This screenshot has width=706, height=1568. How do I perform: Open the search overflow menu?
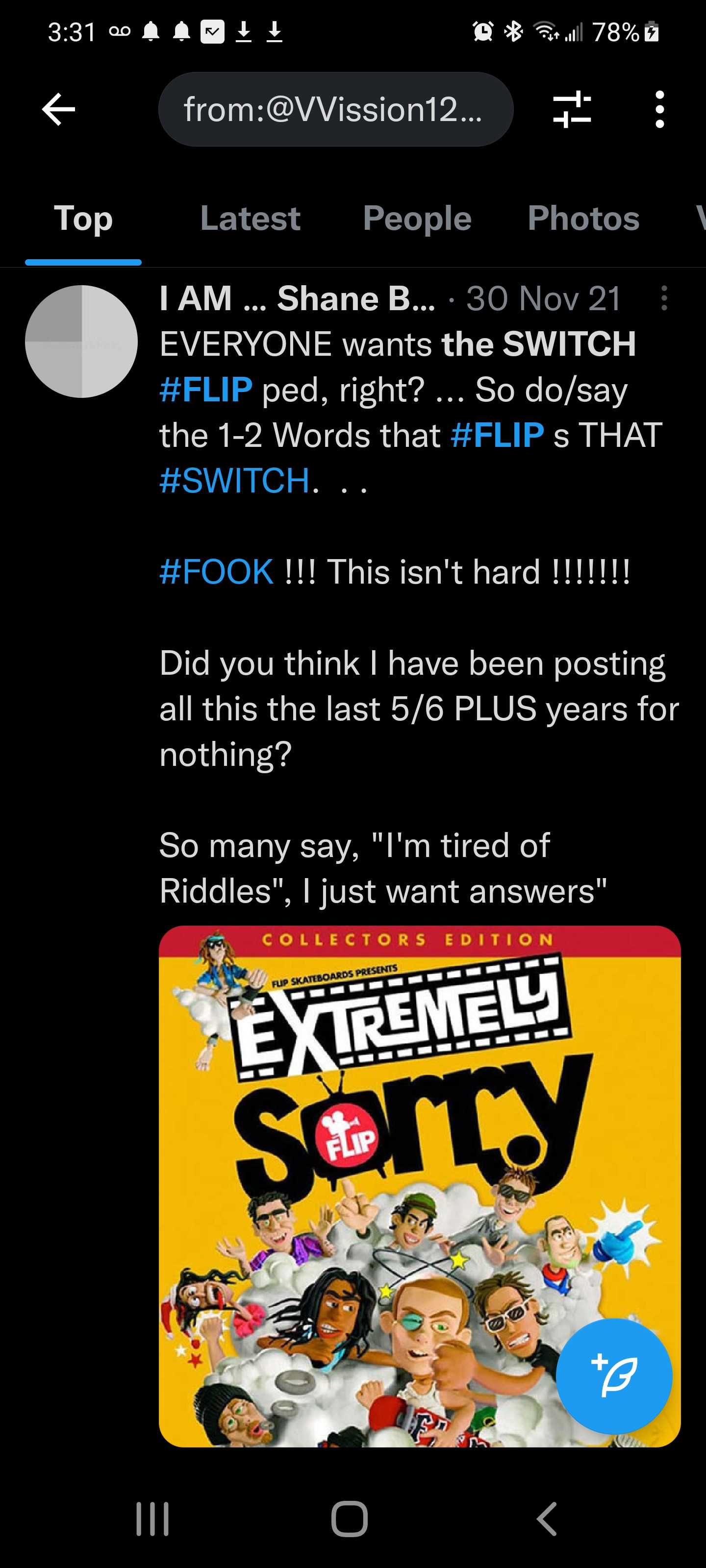tap(659, 110)
